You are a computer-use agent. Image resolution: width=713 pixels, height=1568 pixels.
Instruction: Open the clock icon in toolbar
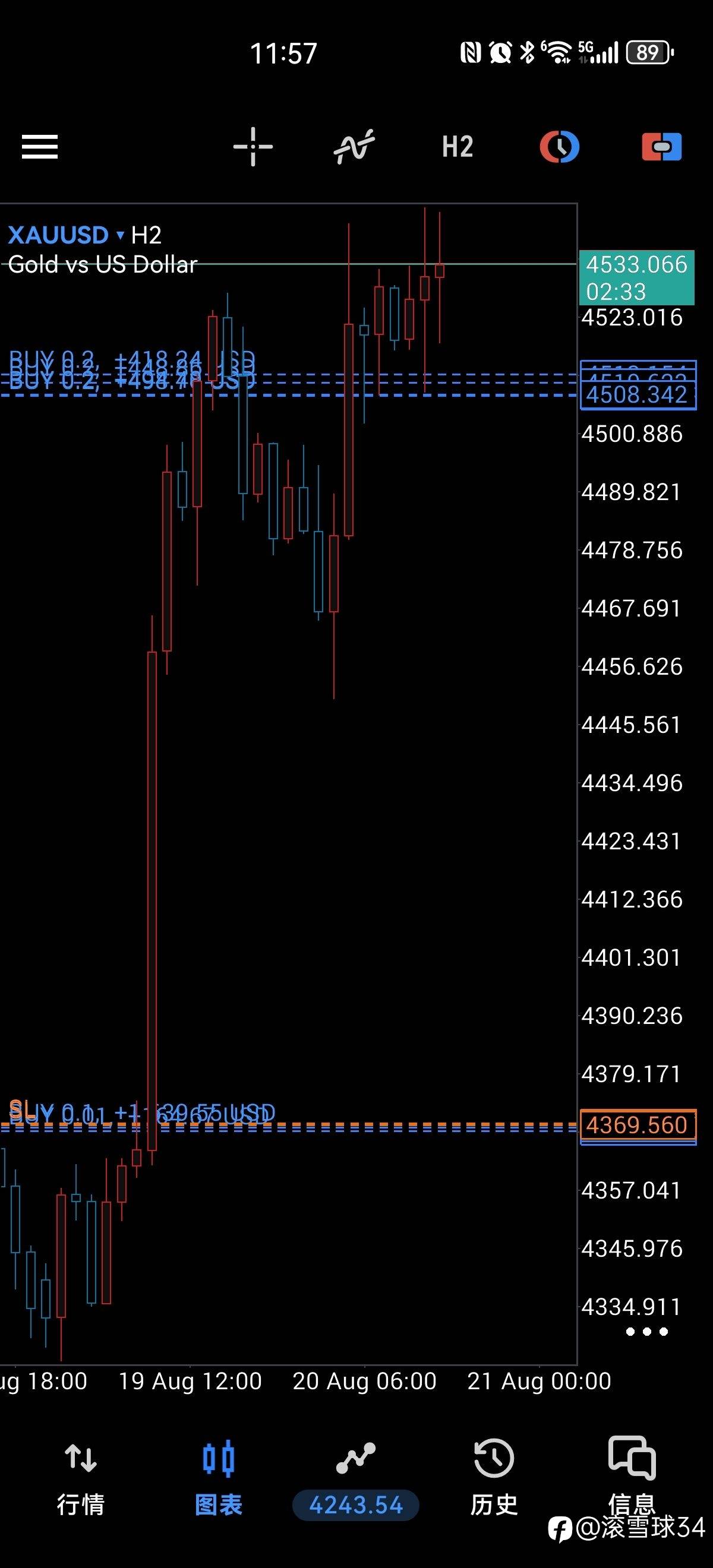coord(559,147)
